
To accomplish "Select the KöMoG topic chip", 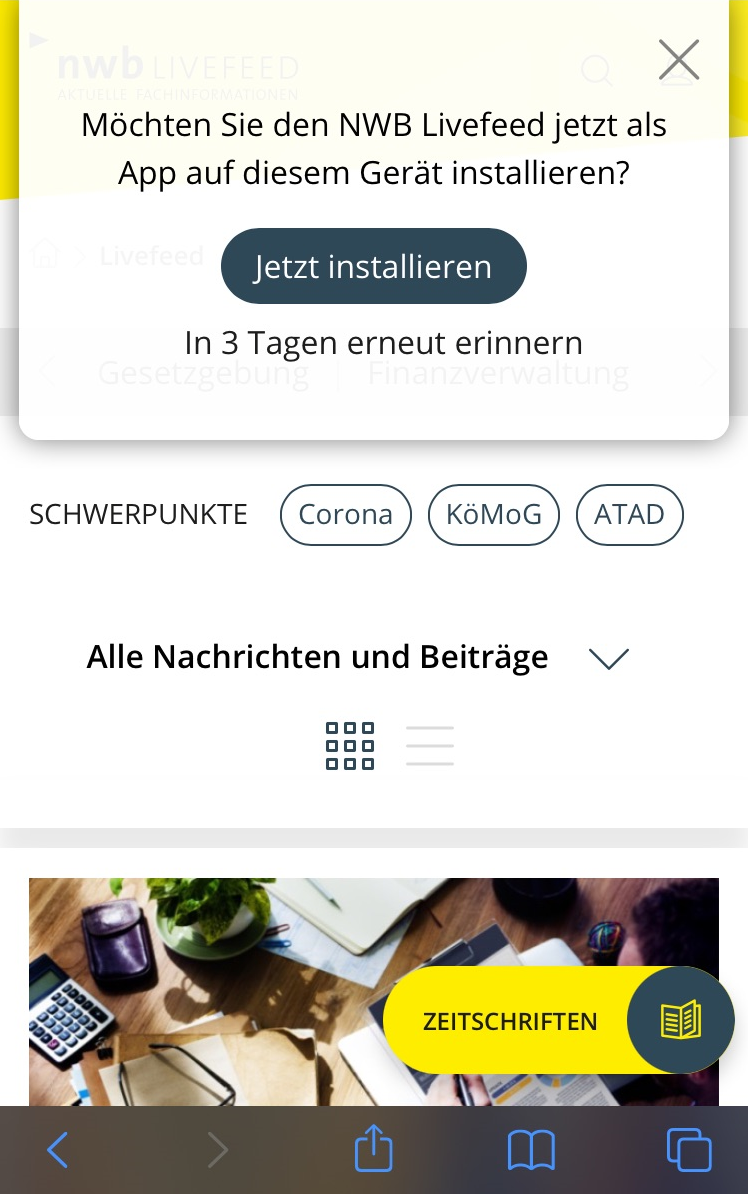I will click(493, 515).
